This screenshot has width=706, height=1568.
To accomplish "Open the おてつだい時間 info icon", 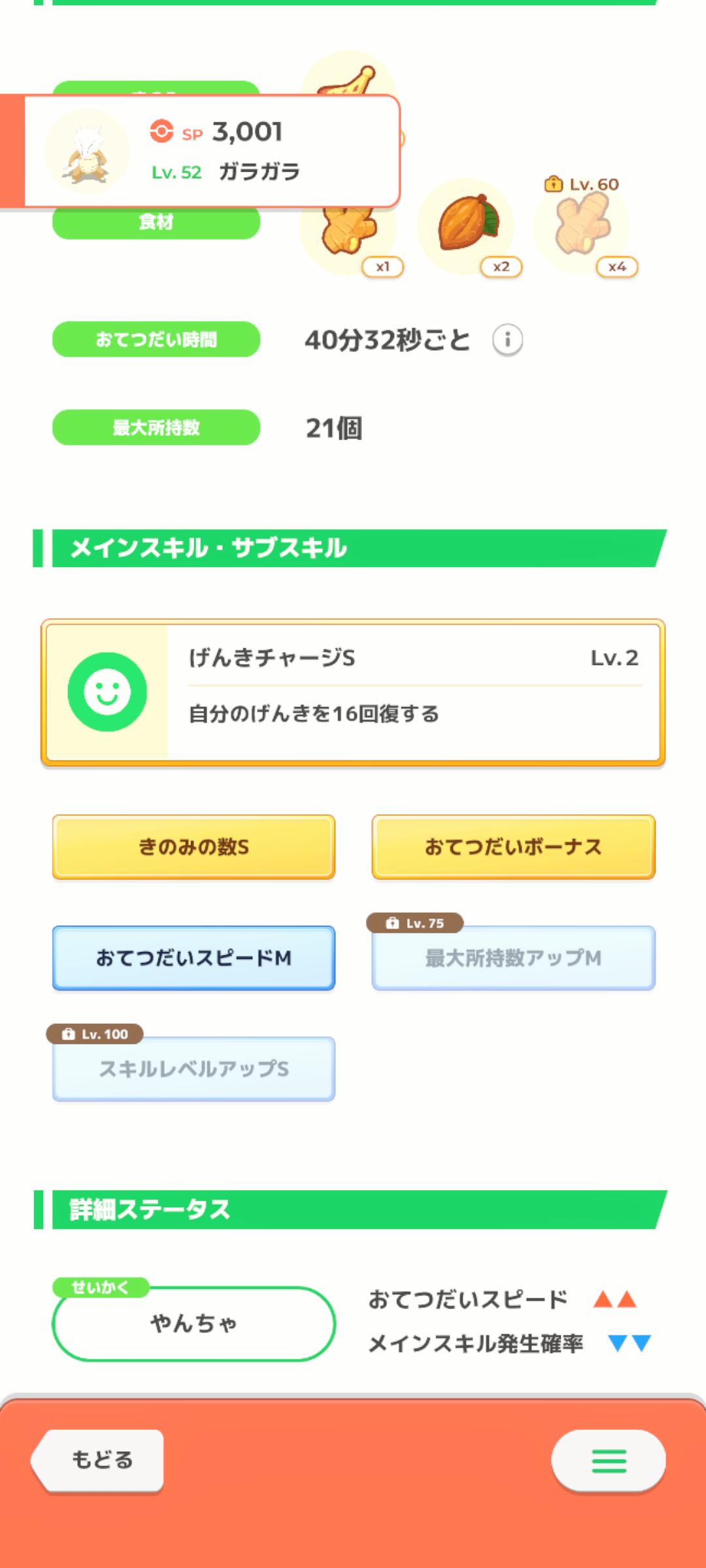I will point(507,340).
